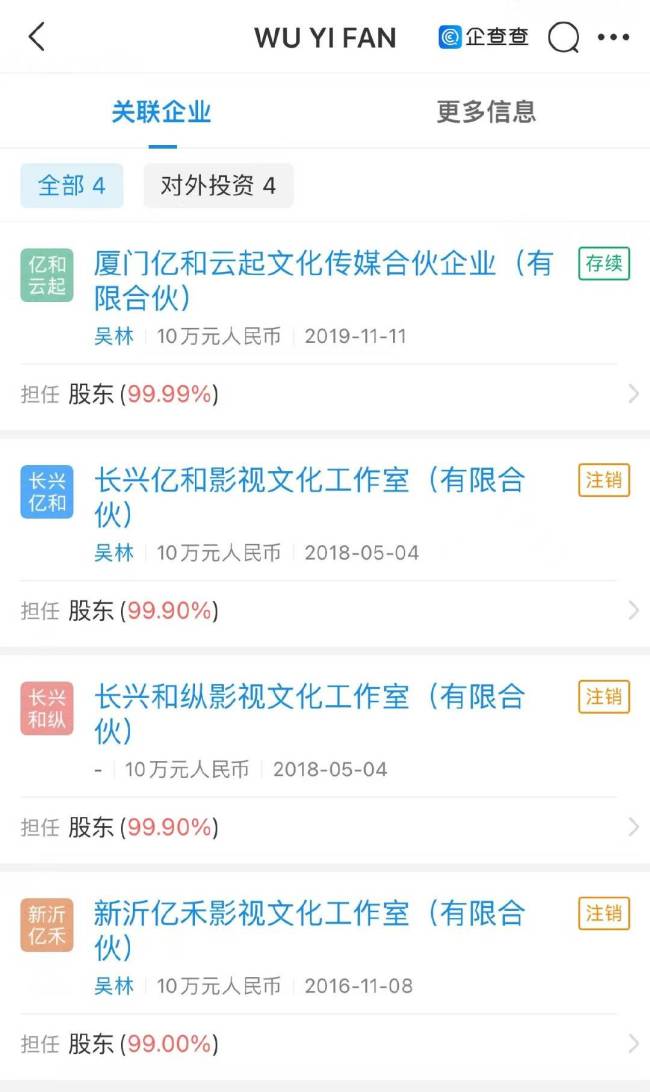Open 吴林 link under 新沂亿禾影视文化工作室
Viewport: 650px width, 1092px height.
(x=114, y=986)
